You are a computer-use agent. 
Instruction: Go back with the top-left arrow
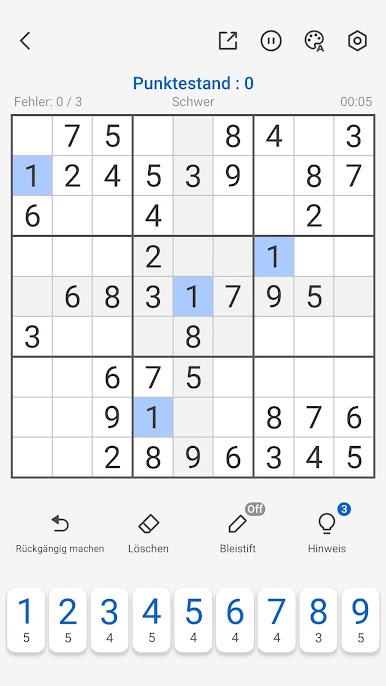(25, 41)
